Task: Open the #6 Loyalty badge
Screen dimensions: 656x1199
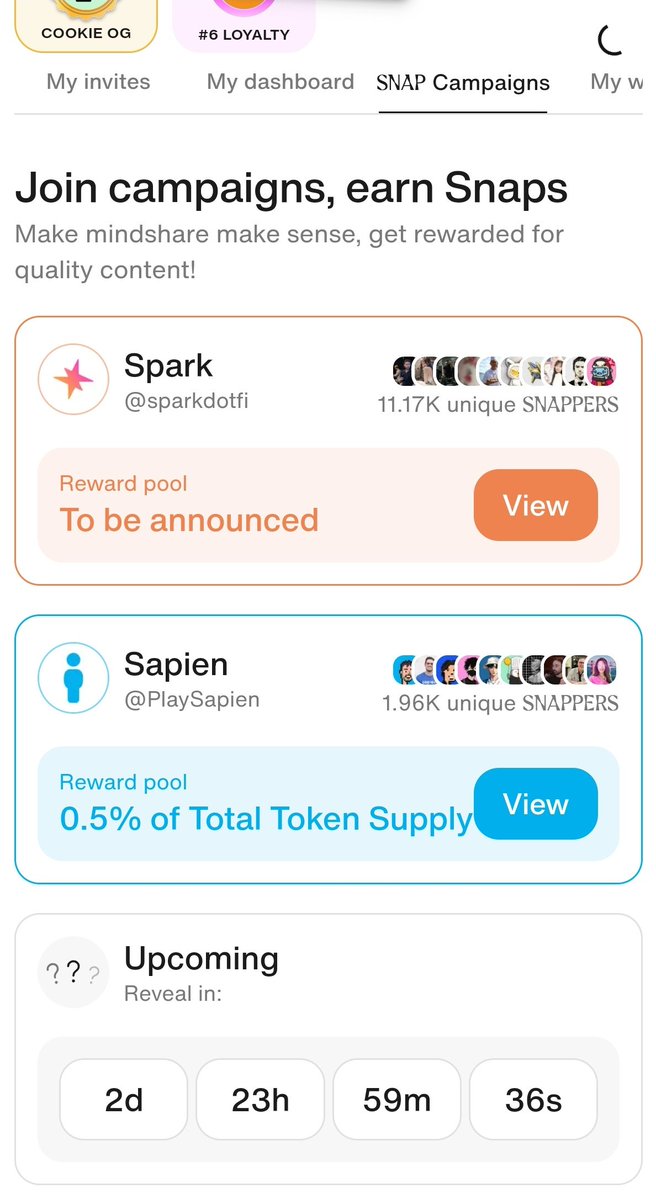Action: click(244, 26)
